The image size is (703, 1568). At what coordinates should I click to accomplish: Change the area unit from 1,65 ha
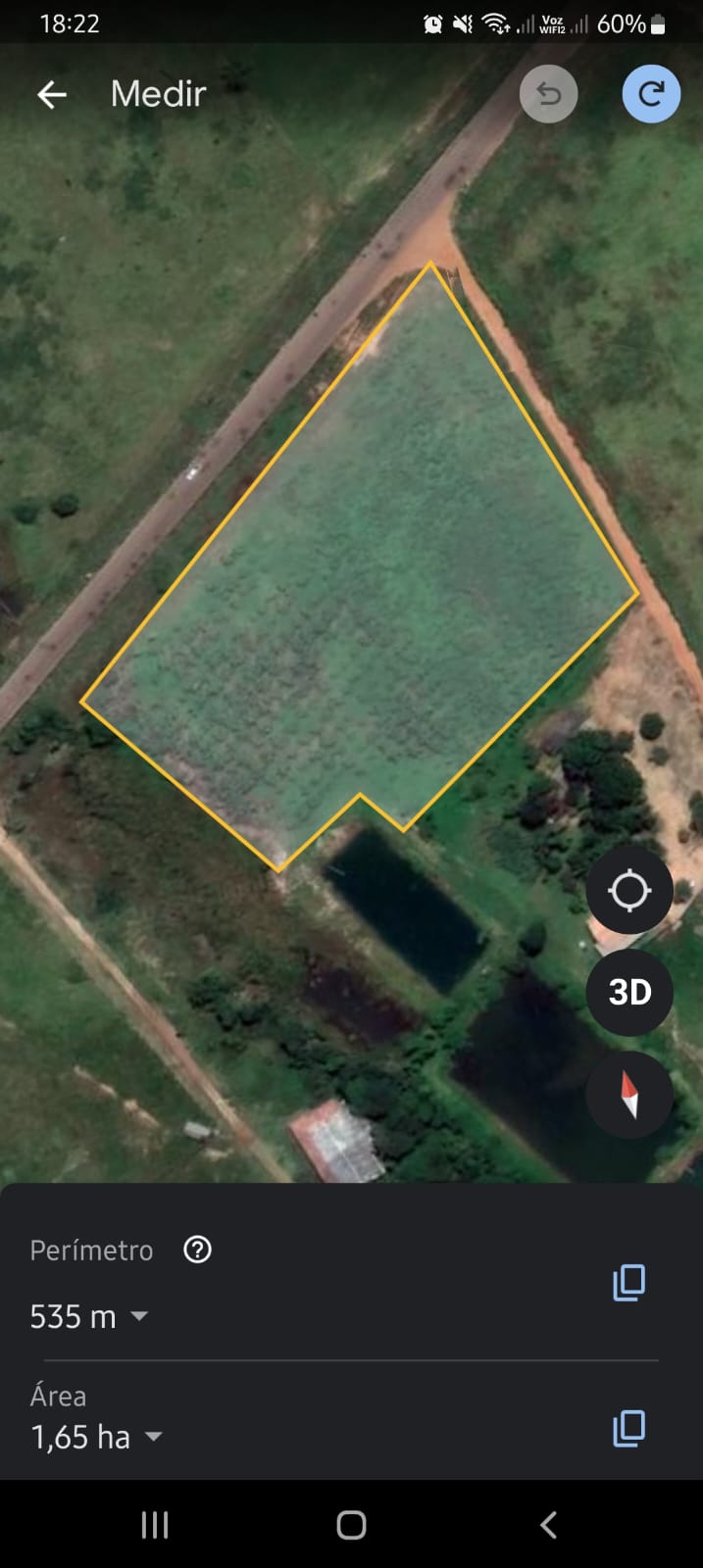tap(97, 1437)
